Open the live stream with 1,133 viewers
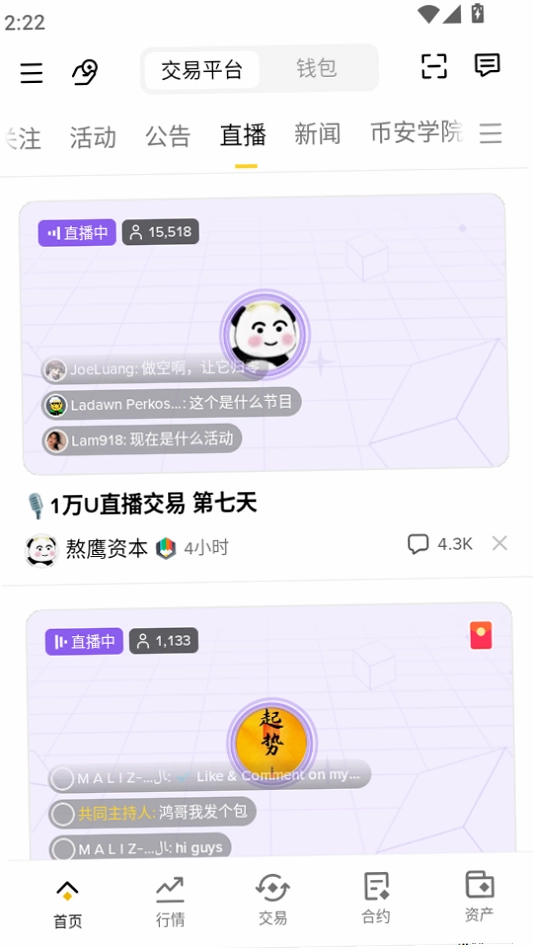Screen dimensions: 533x948 click(270, 732)
